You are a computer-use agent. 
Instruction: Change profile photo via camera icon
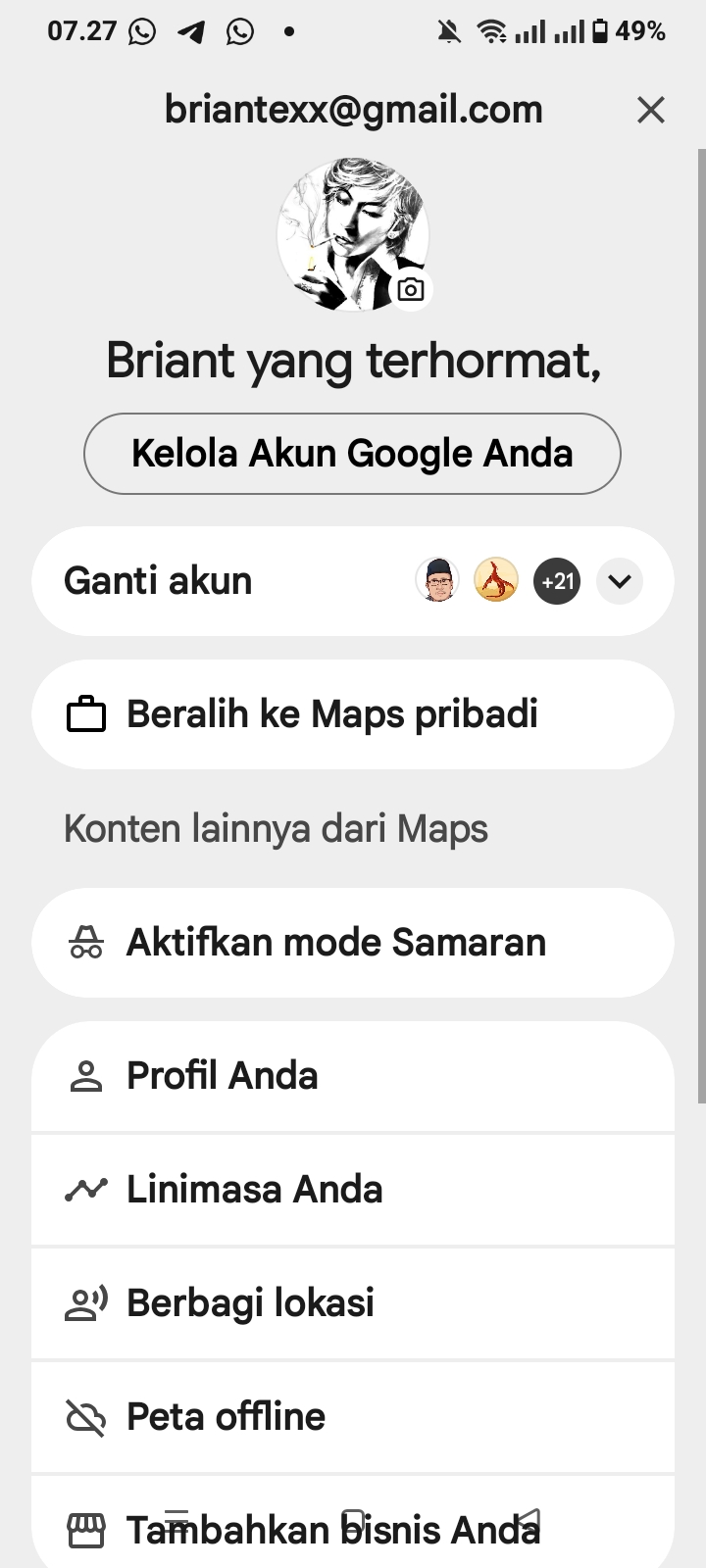pos(411,289)
